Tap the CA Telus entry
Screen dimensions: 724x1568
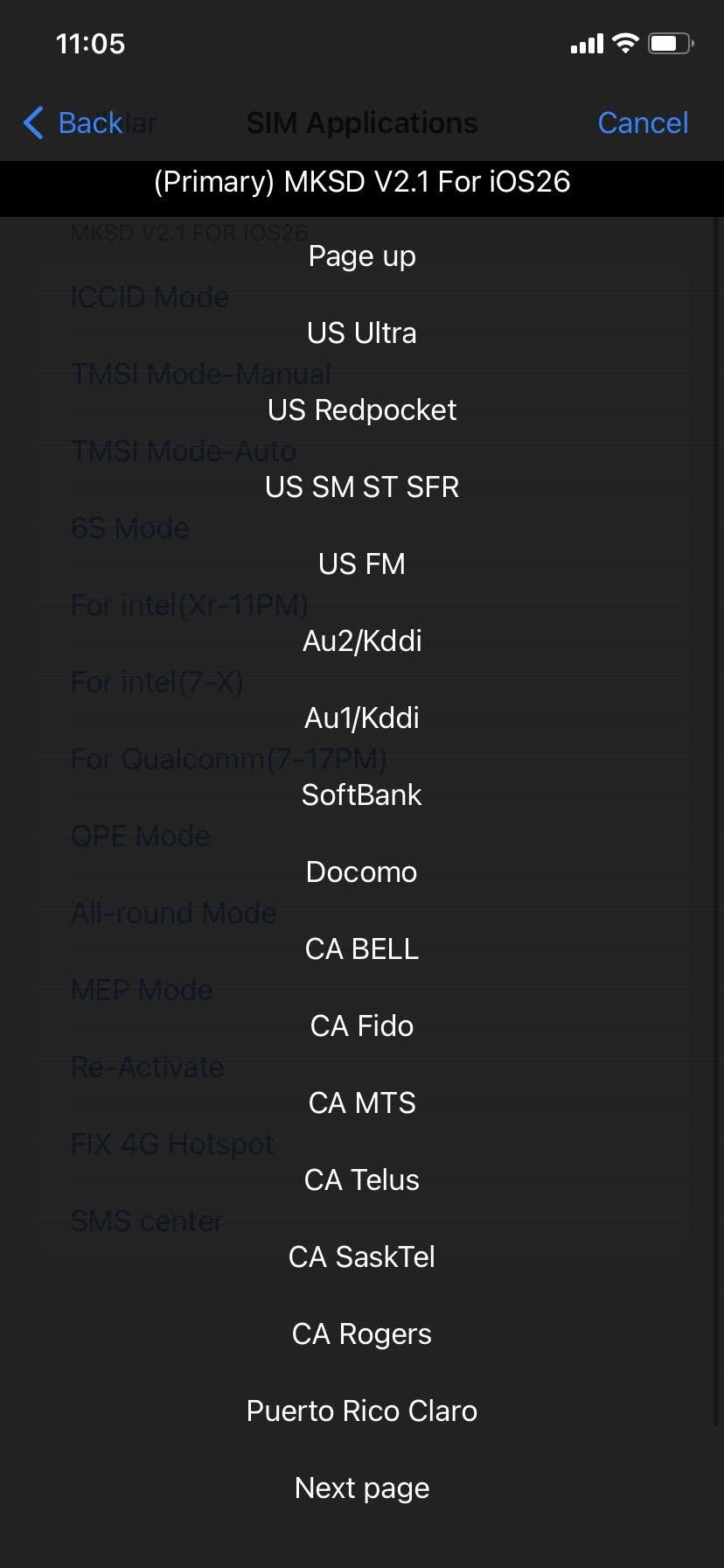point(361,1179)
